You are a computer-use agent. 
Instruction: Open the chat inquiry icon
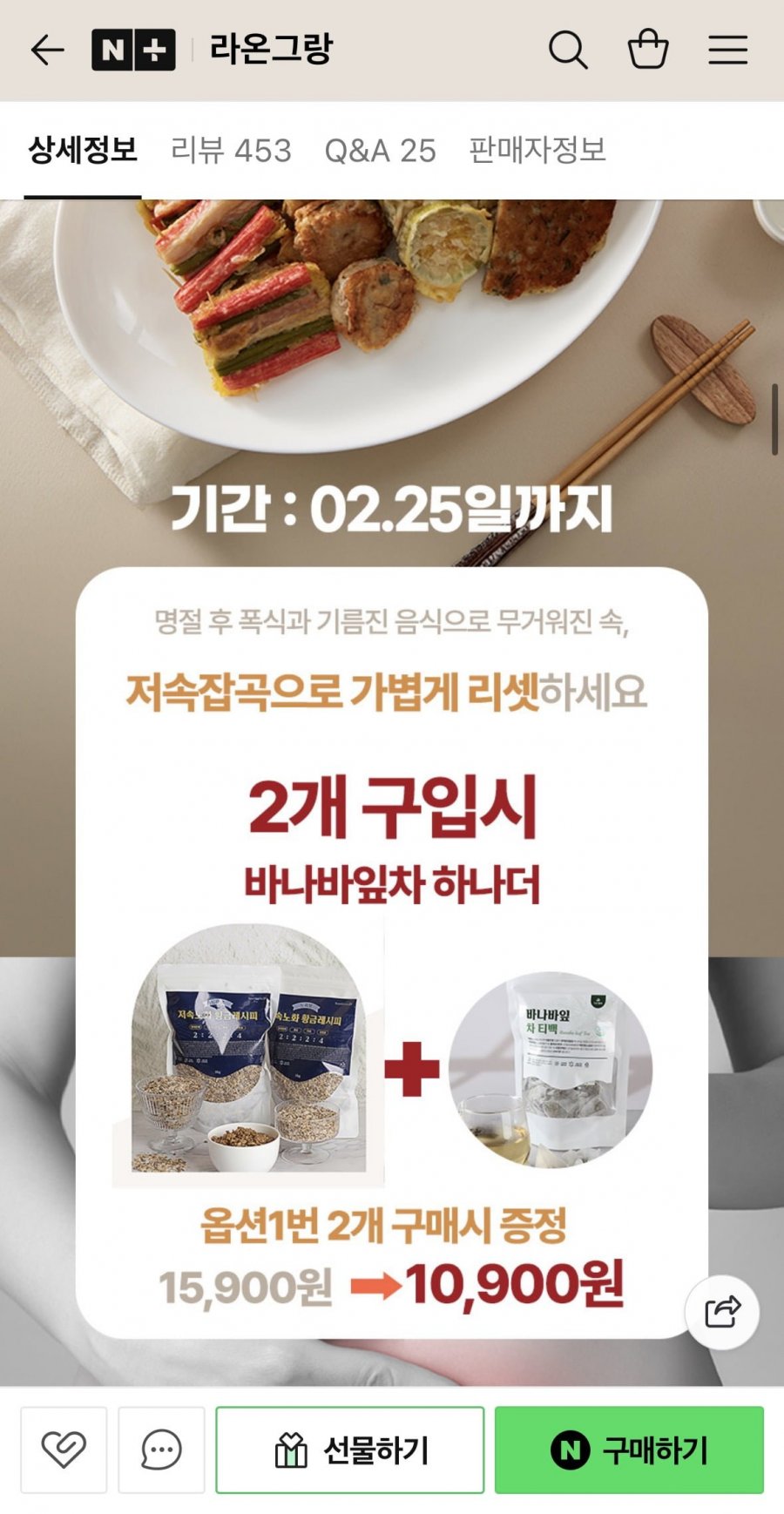tap(161, 1450)
